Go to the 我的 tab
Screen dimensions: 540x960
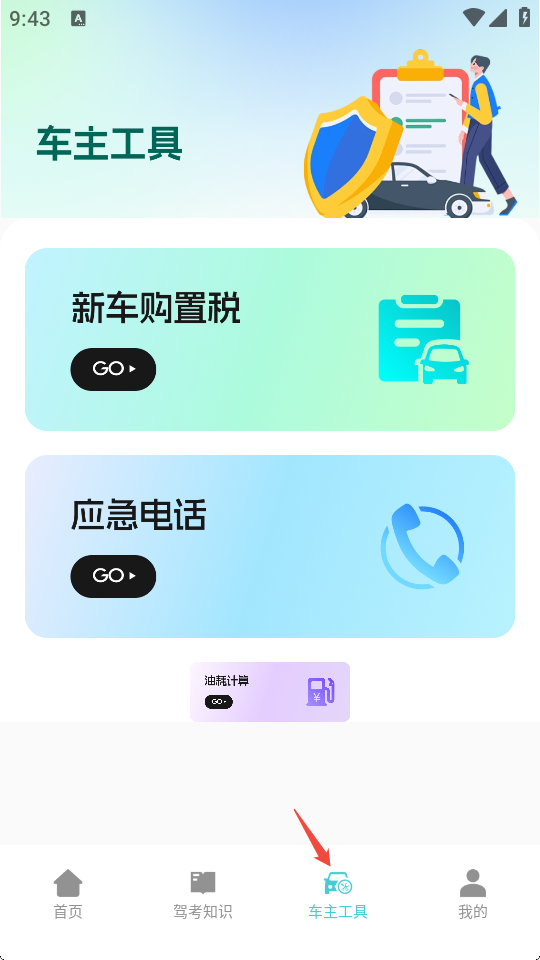point(473,894)
